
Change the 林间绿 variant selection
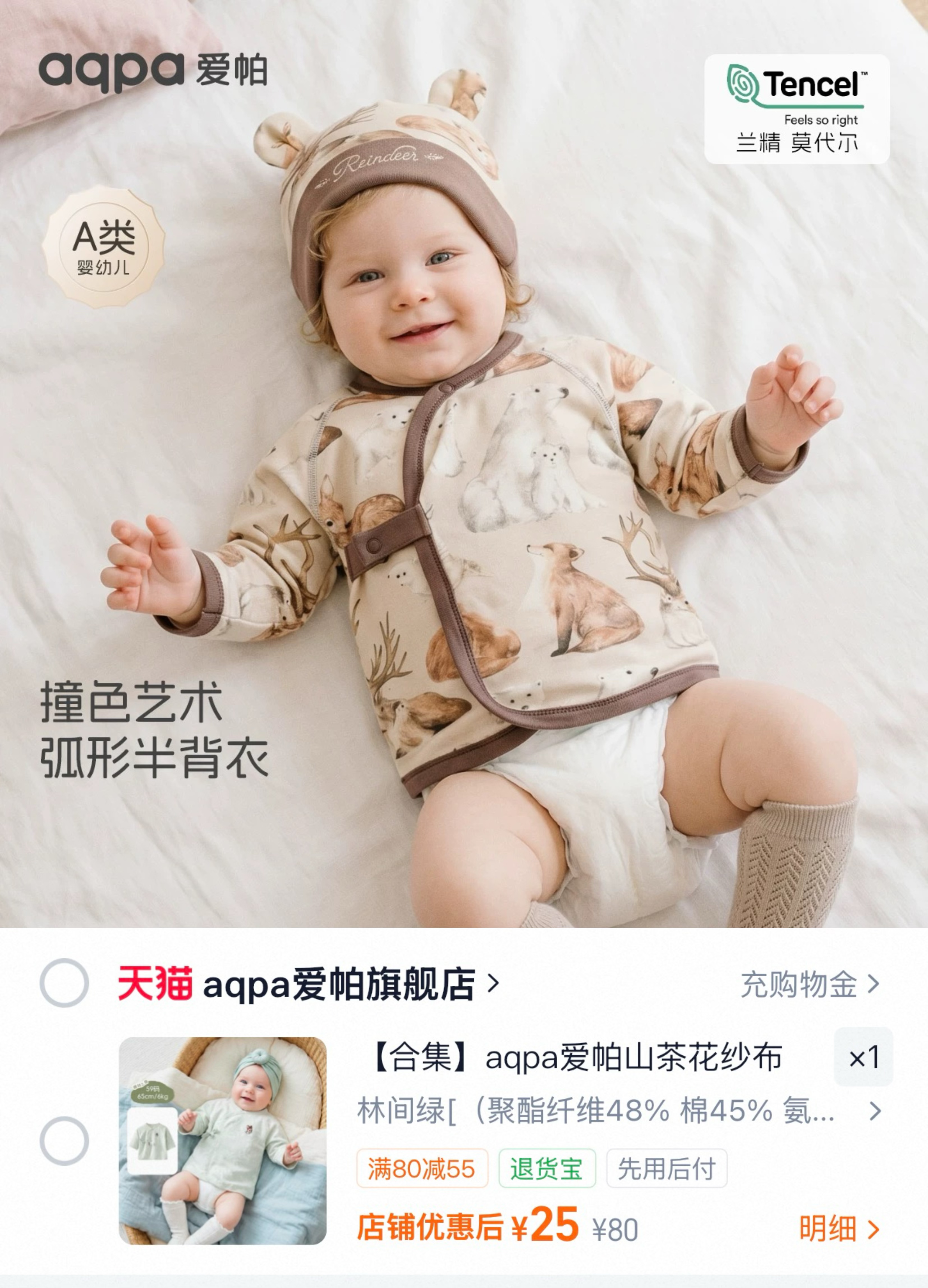(x=619, y=1111)
